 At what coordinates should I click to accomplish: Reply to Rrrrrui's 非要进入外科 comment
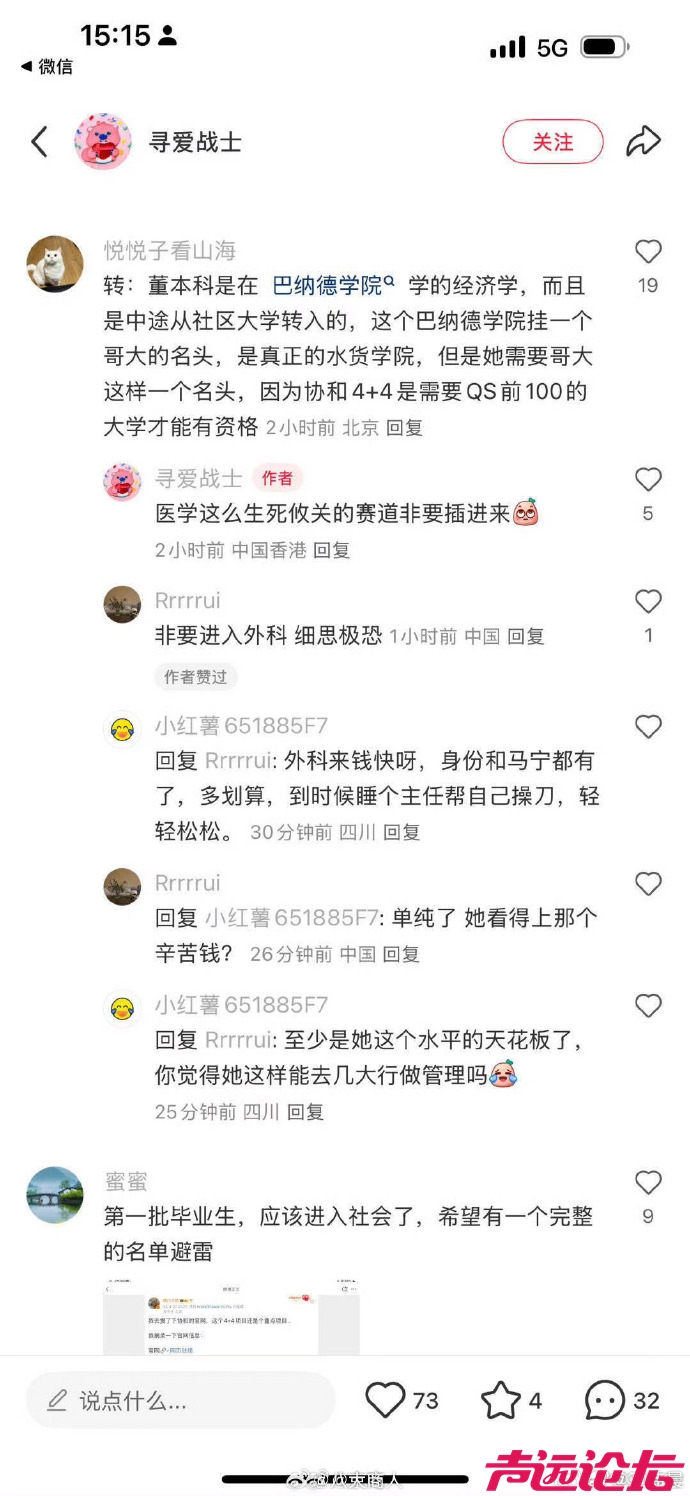click(x=525, y=637)
